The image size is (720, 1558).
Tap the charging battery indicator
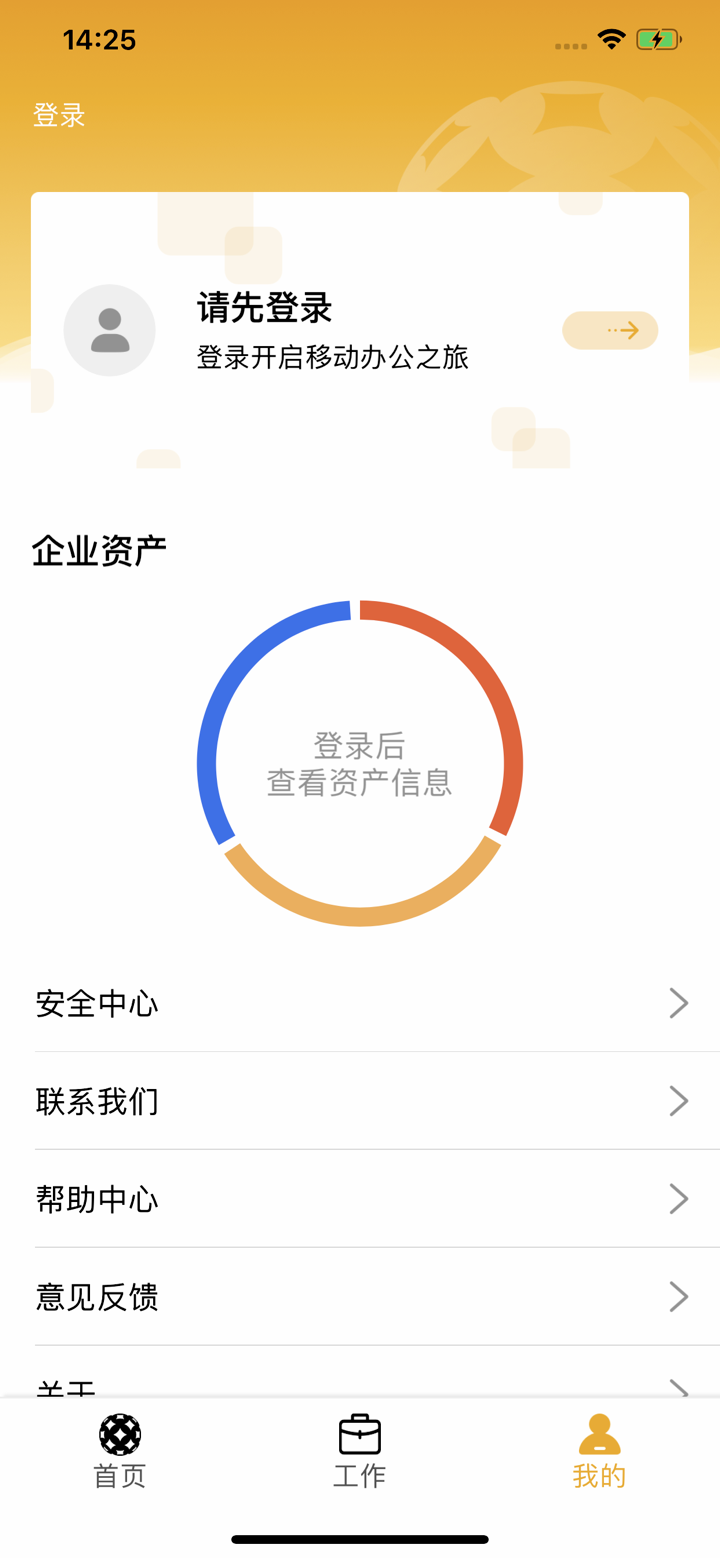(x=658, y=38)
